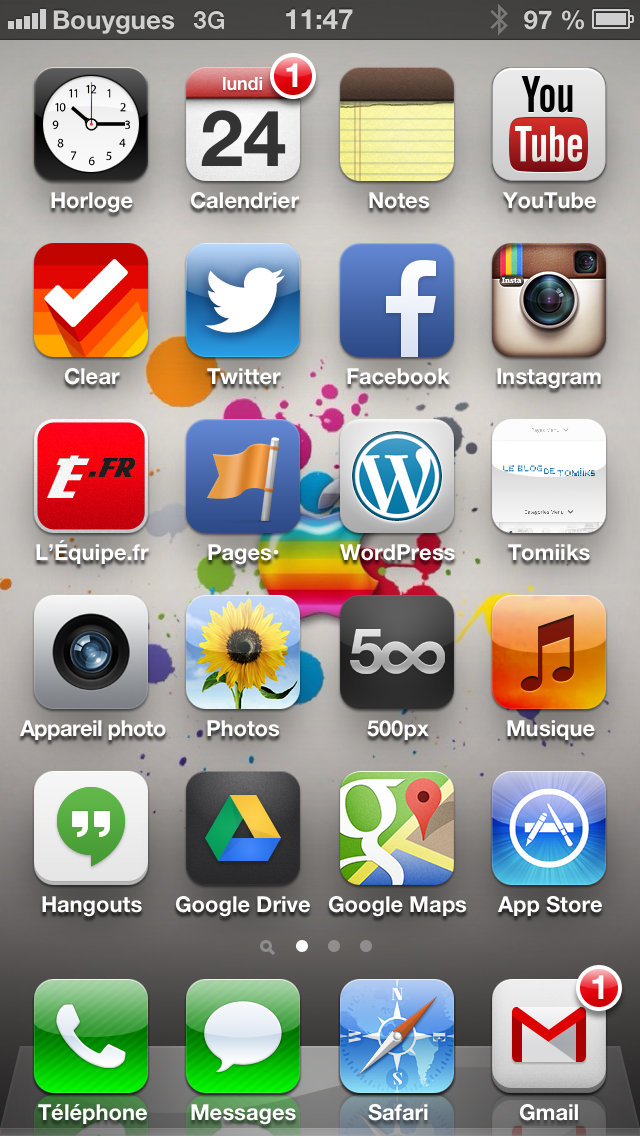
Task: Open the Notes app
Action: pyautogui.click(x=397, y=124)
